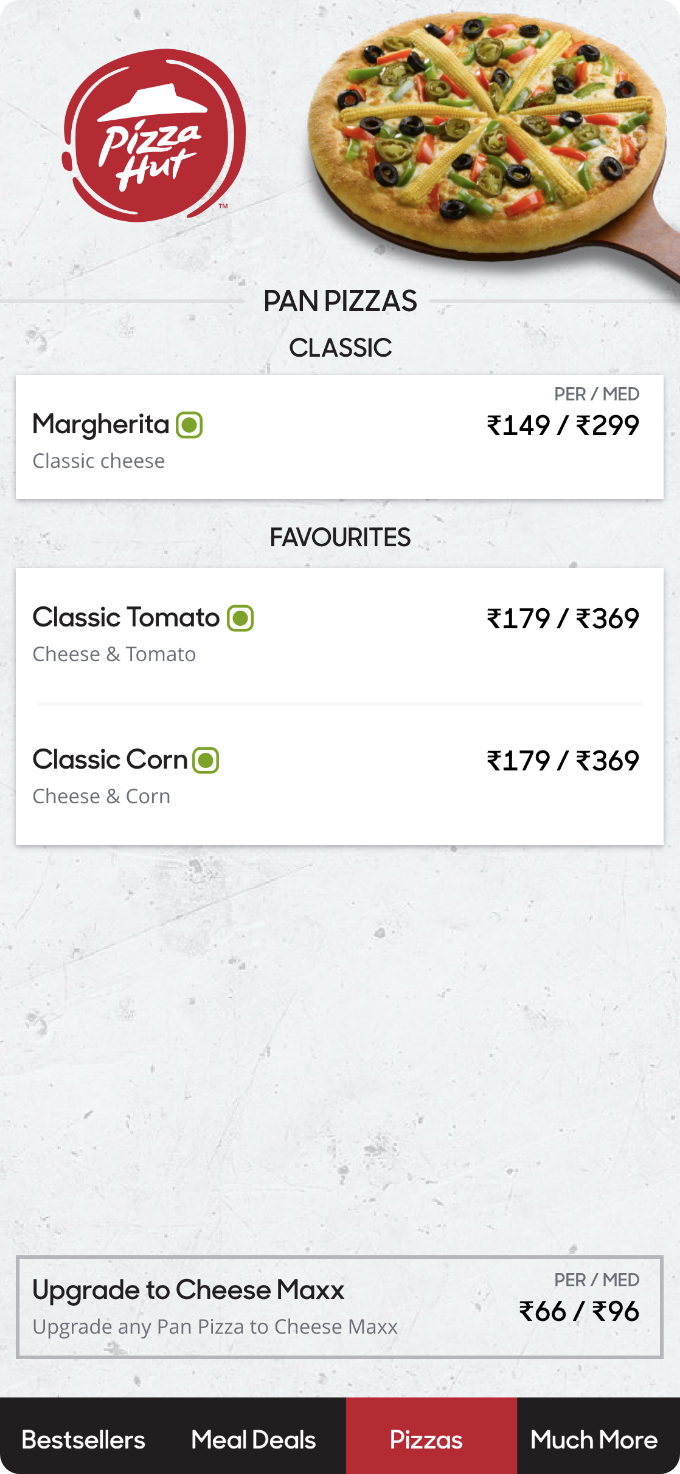The image size is (680, 1474).
Task: Open the Margherita pizza item
Action: (x=340, y=437)
